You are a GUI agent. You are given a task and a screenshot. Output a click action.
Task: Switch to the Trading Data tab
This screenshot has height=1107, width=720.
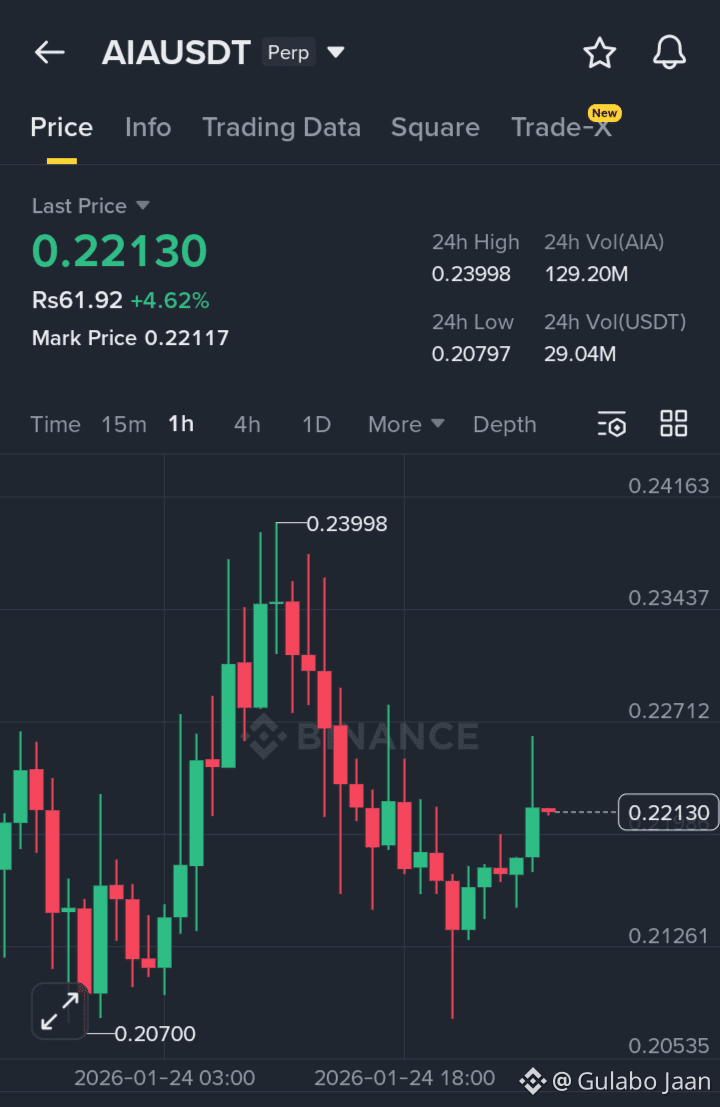281,127
